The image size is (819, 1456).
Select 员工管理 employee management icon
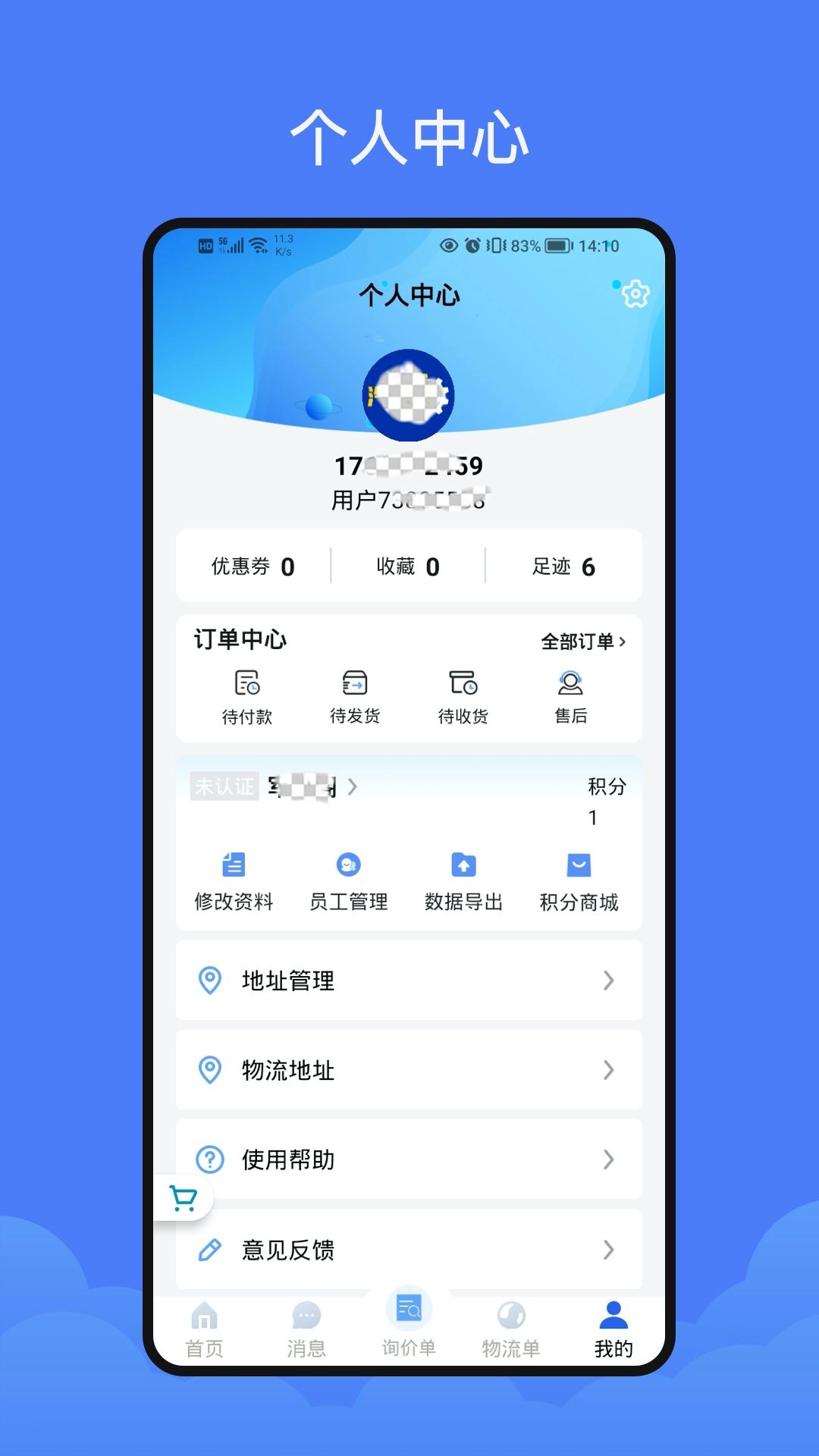[347, 882]
